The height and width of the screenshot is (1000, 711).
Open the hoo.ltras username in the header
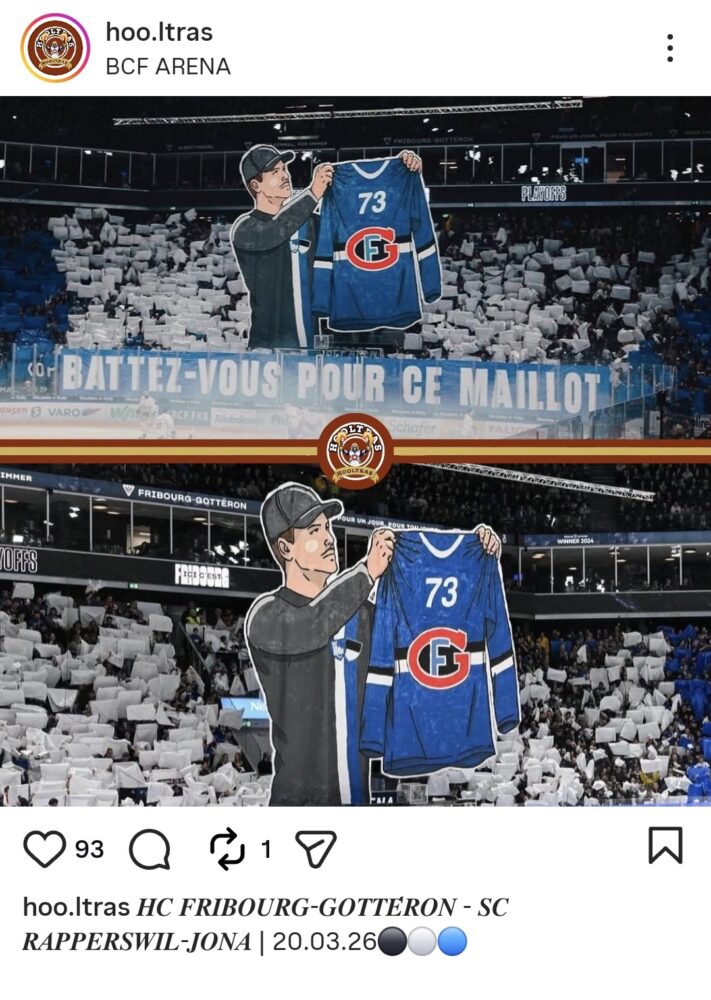(159, 32)
